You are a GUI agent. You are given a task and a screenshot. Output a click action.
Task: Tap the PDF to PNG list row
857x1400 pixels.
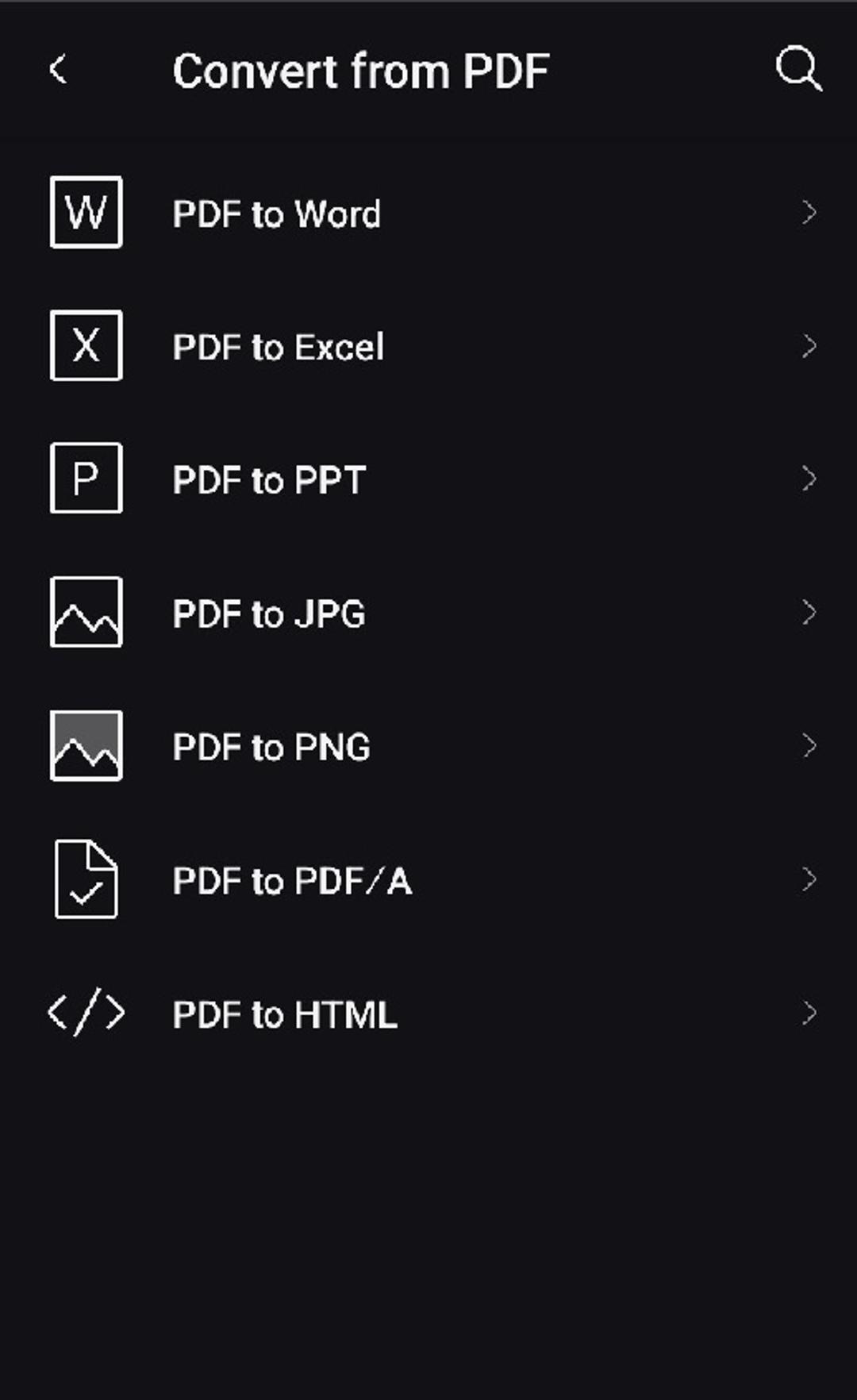pyautogui.click(x=271, y=746)
